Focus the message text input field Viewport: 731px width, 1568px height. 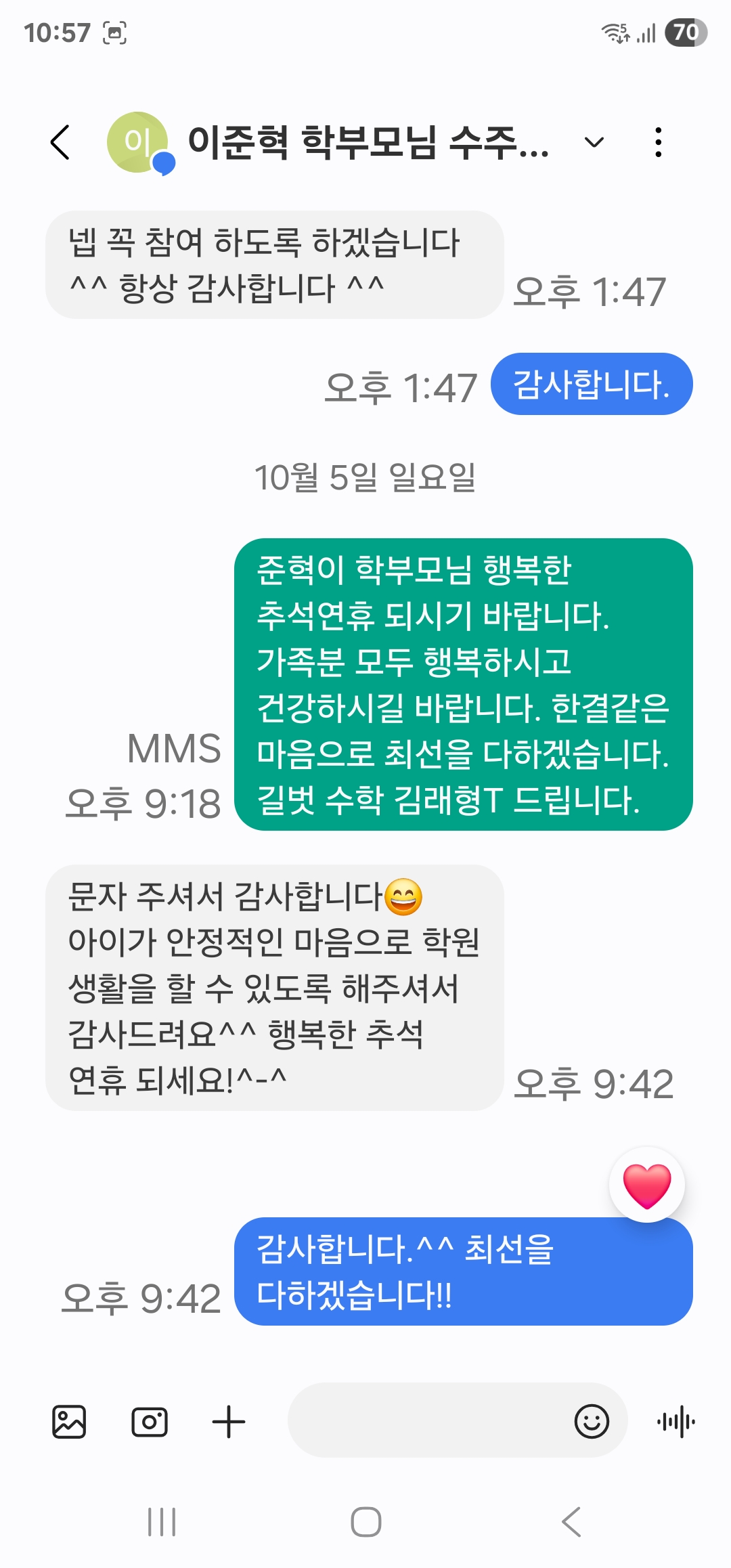point(426,1420)
